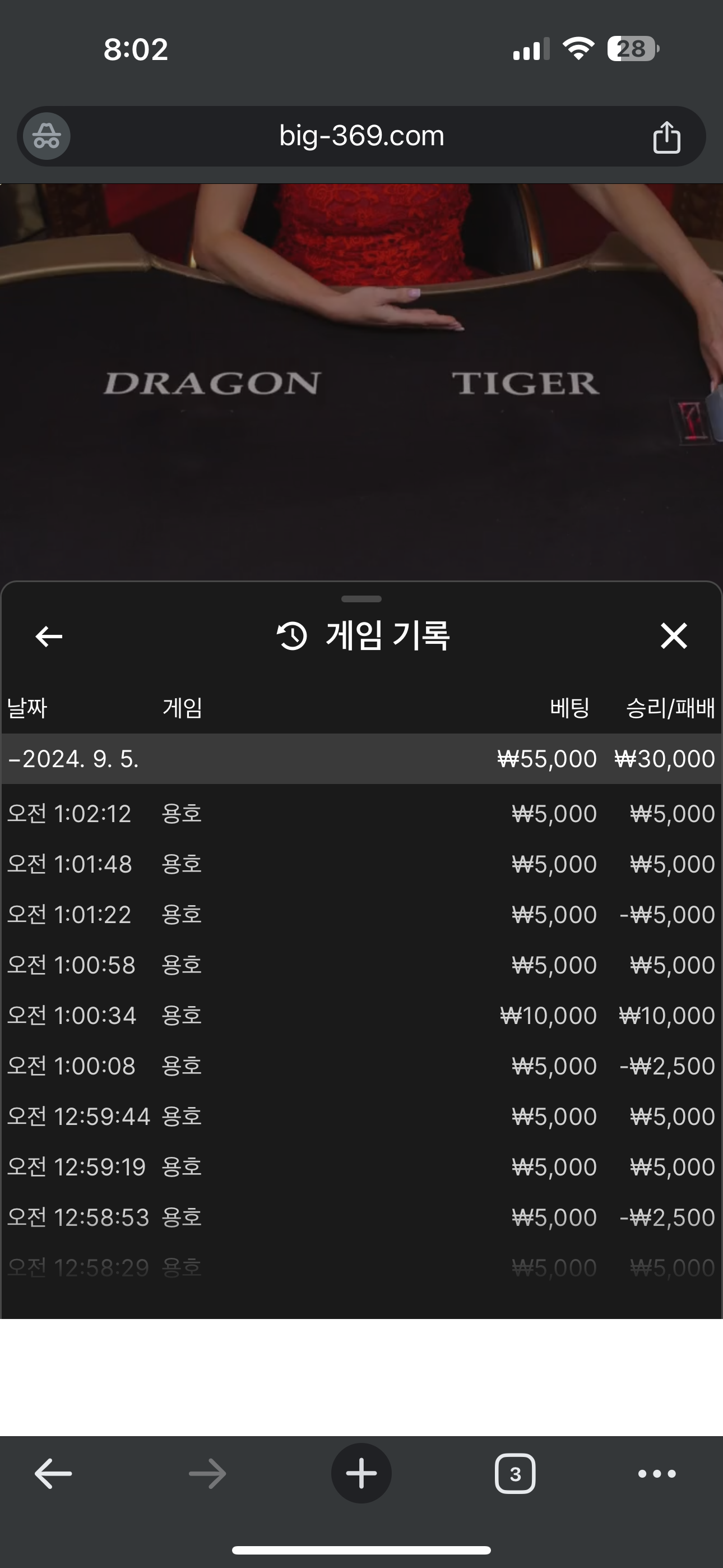Open the browser's more options menu
Viewport: 723px width, 1568px height.
(657, 1474)
